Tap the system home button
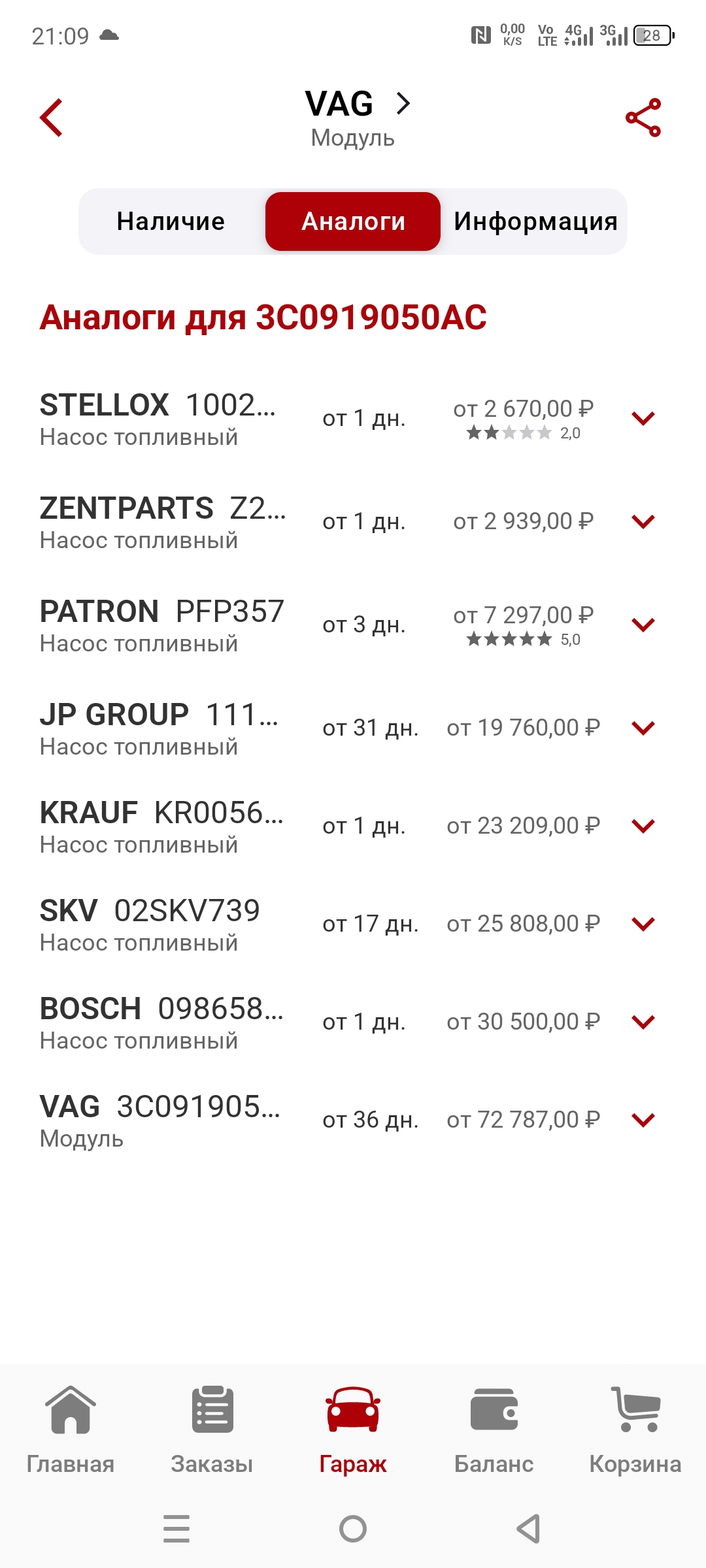 tap(353, 1529)
